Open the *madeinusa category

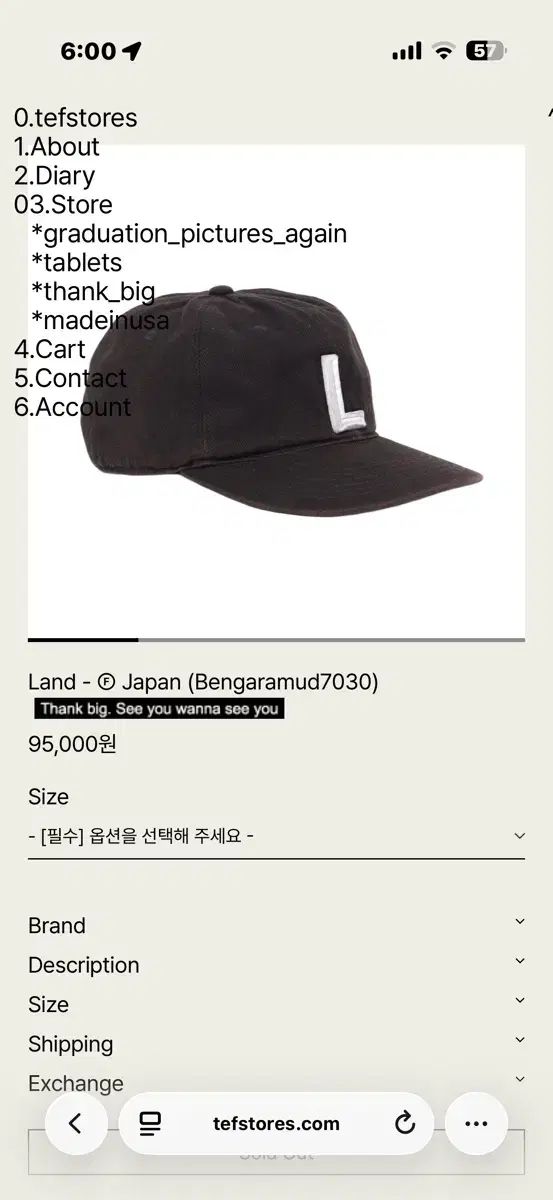[100, 321]
